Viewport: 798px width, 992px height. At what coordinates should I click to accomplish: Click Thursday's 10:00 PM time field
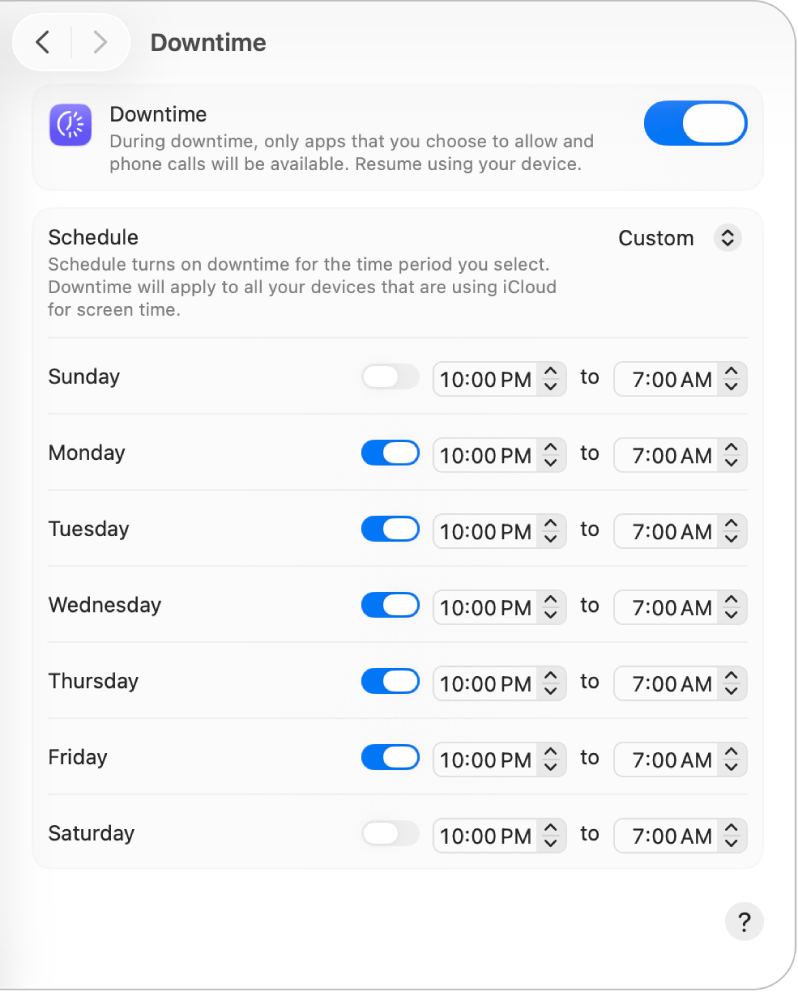point(486,683)
